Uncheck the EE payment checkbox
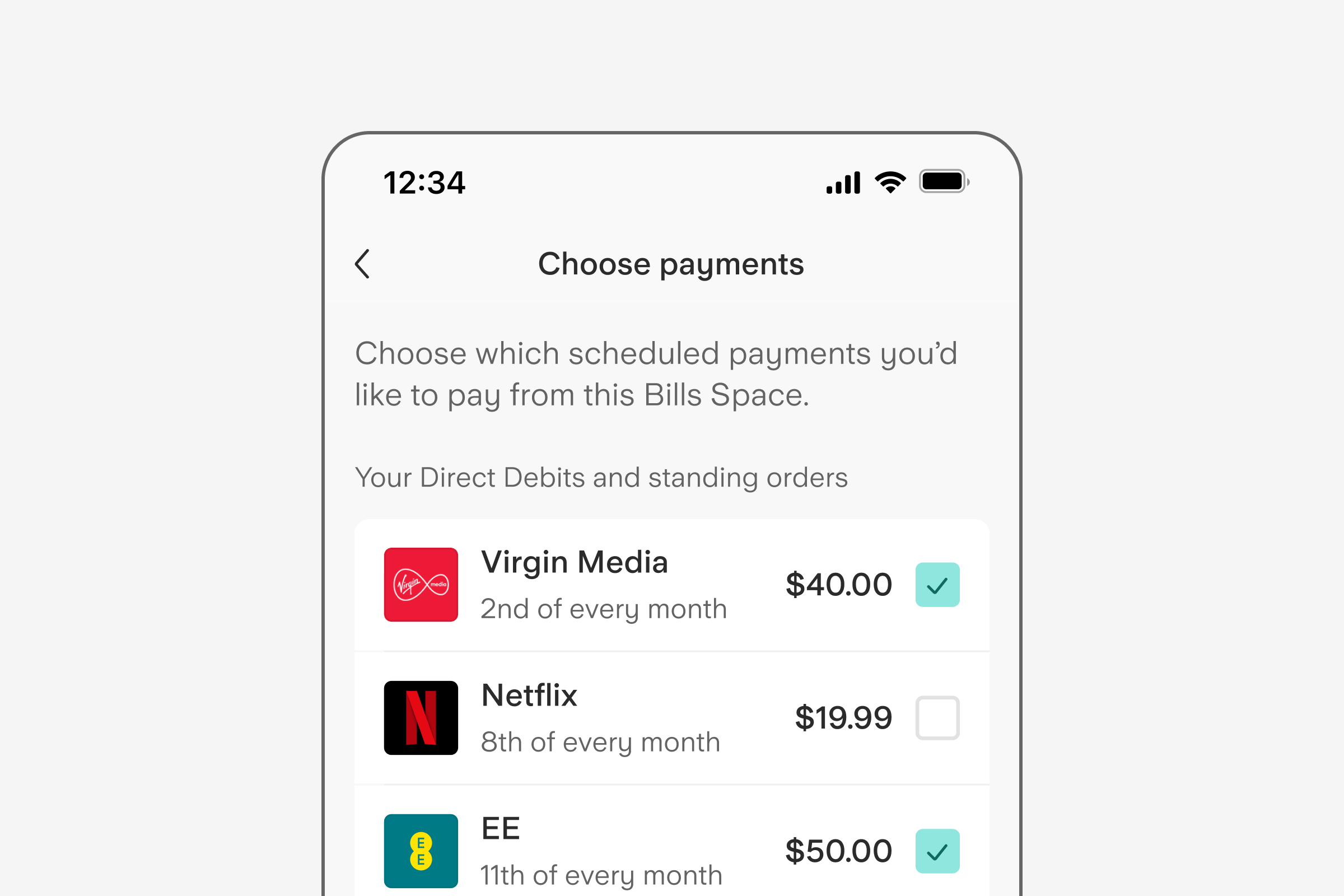1344x896 pixels. coord(937,851)
